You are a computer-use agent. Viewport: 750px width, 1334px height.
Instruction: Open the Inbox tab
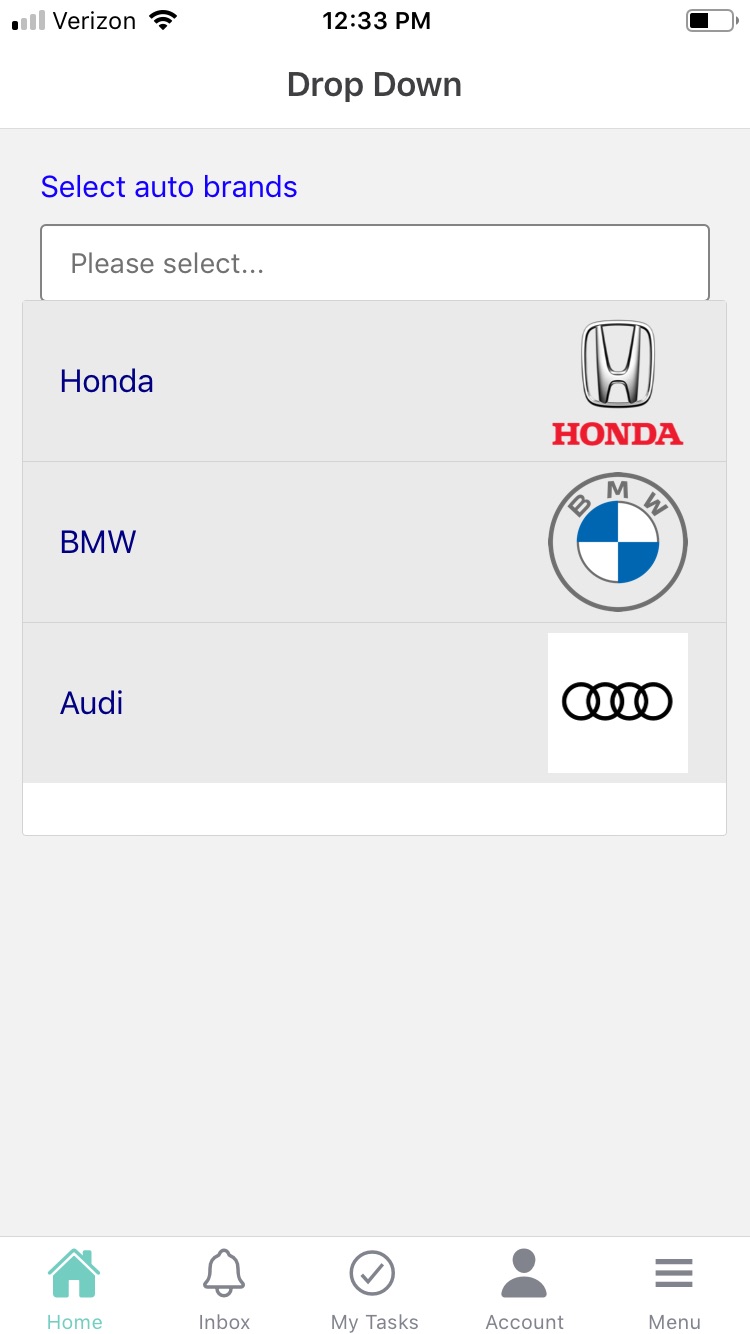click(x=224, y=1288)
